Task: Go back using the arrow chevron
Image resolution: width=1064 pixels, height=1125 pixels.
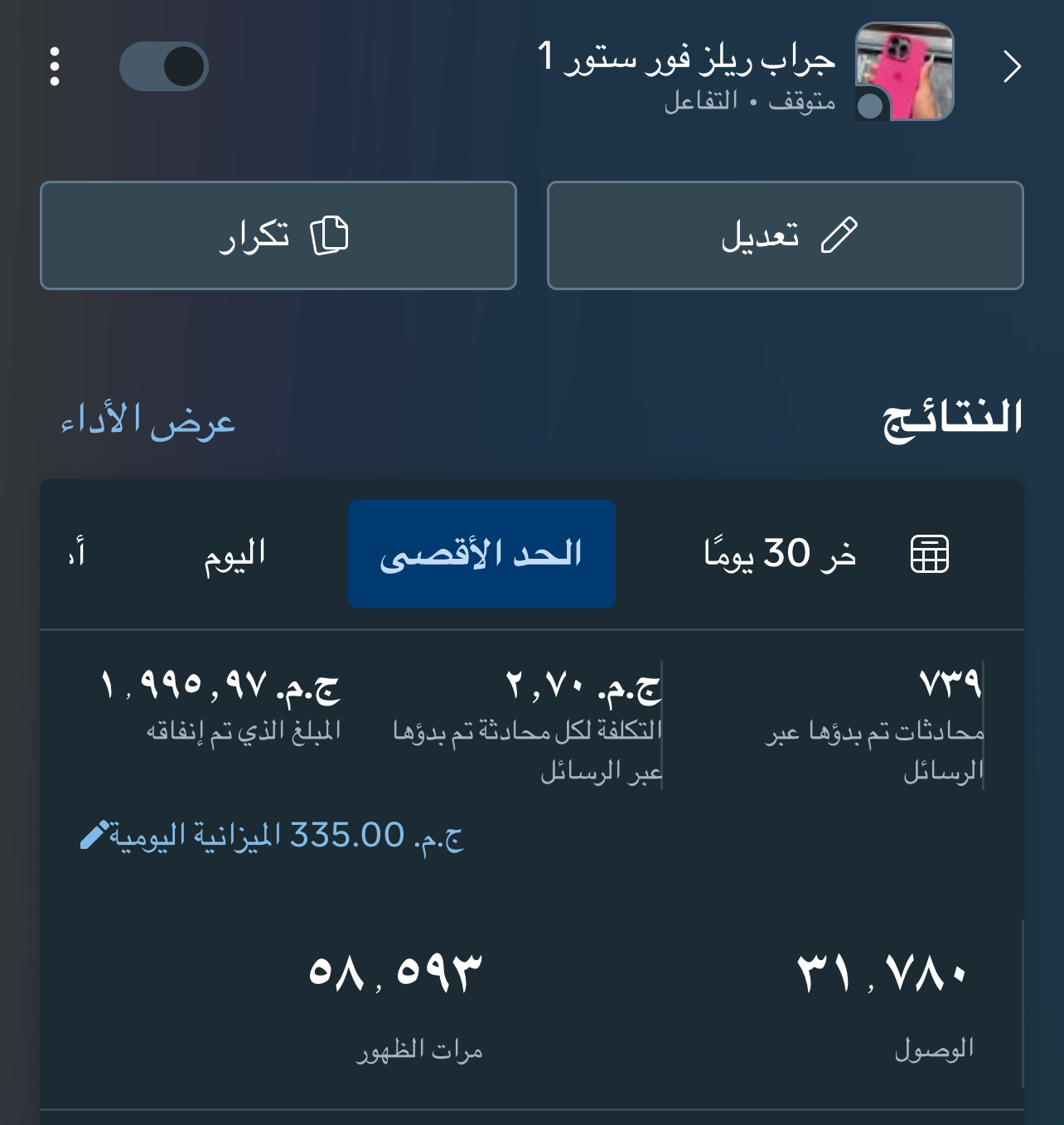Action: point(1012,66)
